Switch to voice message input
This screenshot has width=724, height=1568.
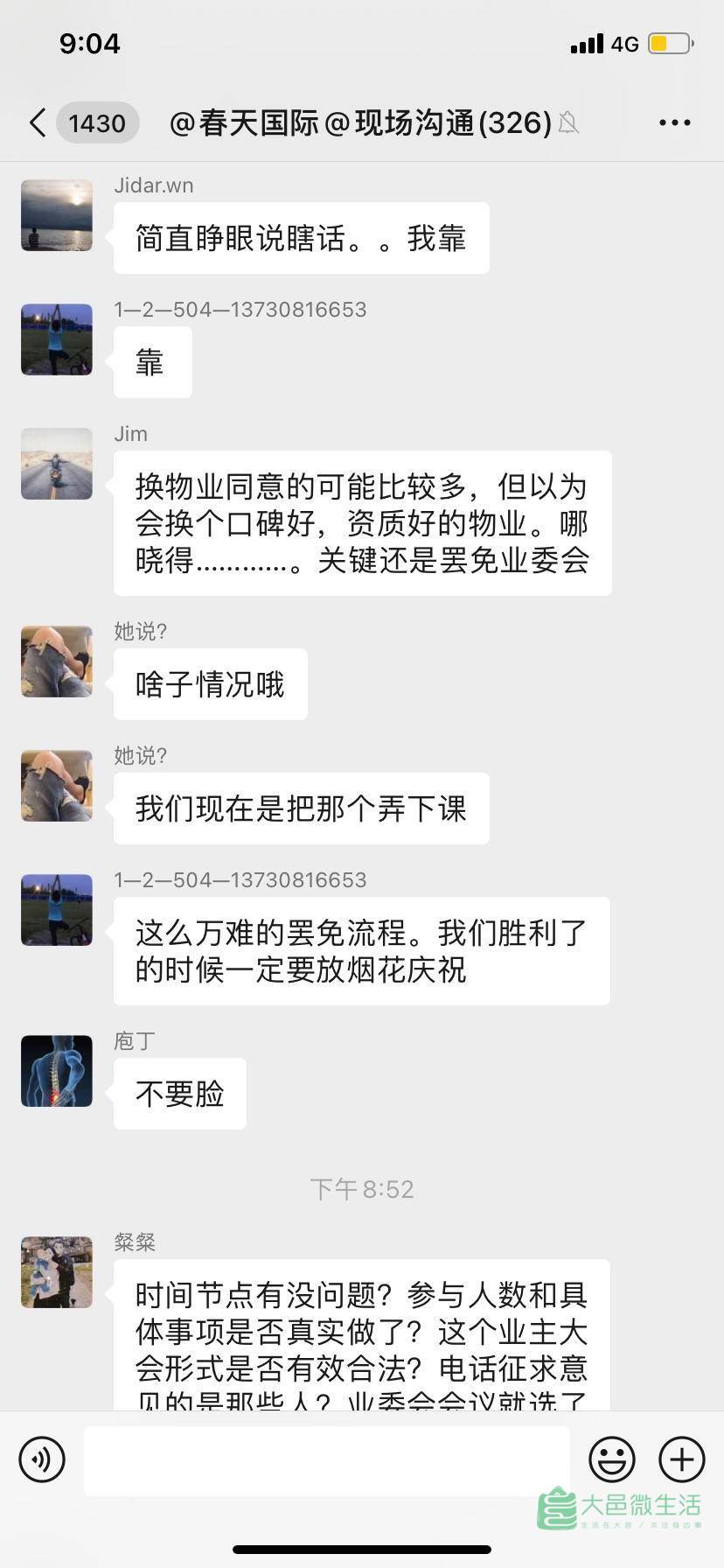(x=42, y=1459)
